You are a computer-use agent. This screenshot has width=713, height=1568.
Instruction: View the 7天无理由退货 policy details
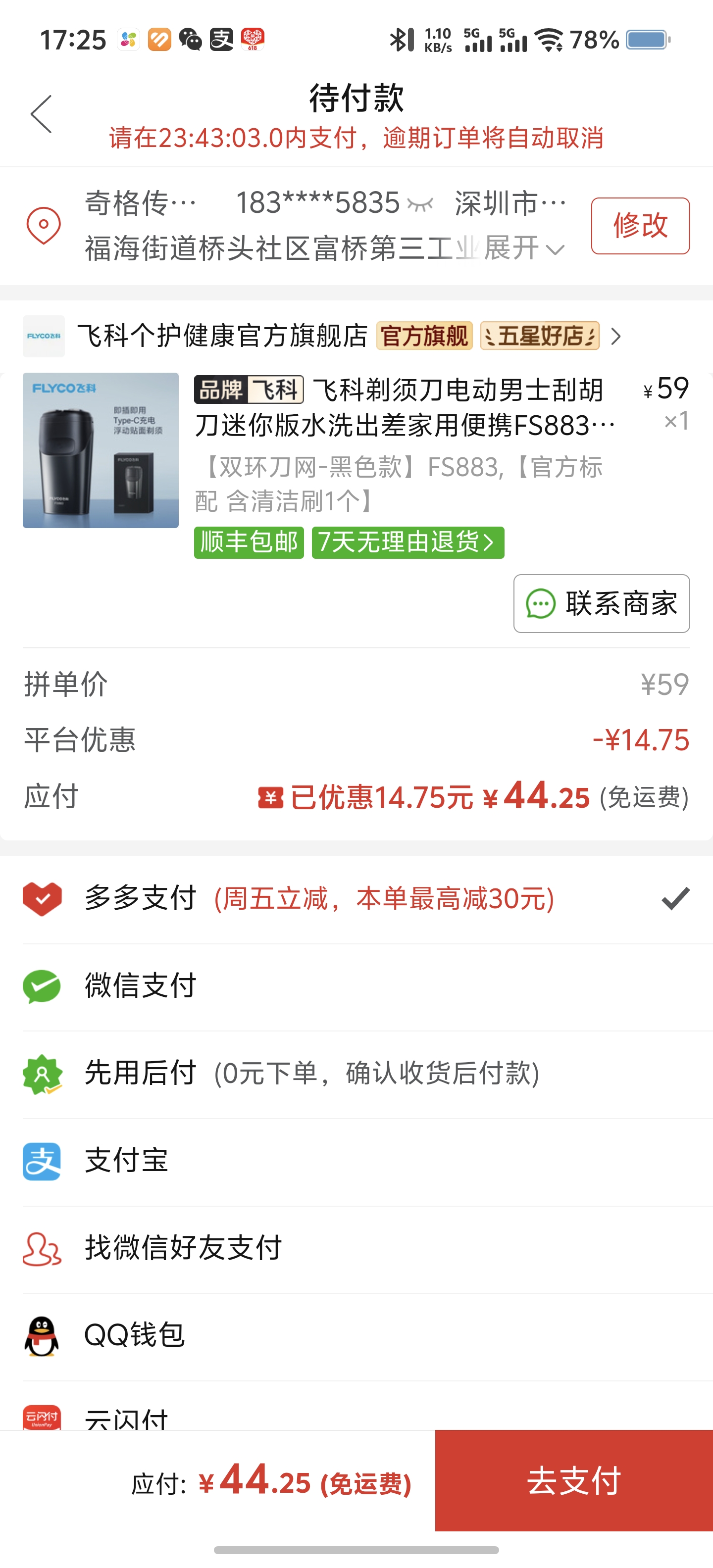point(407,542)
